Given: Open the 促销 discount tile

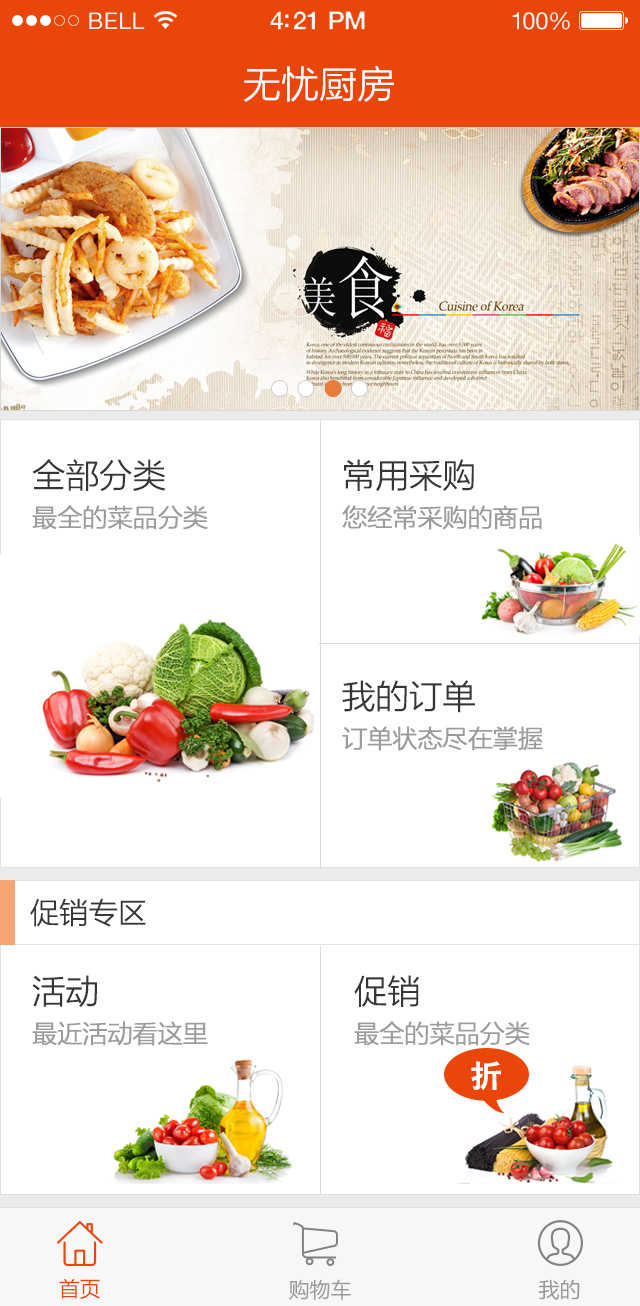Looking at the screenshot, I should 480,1068.
